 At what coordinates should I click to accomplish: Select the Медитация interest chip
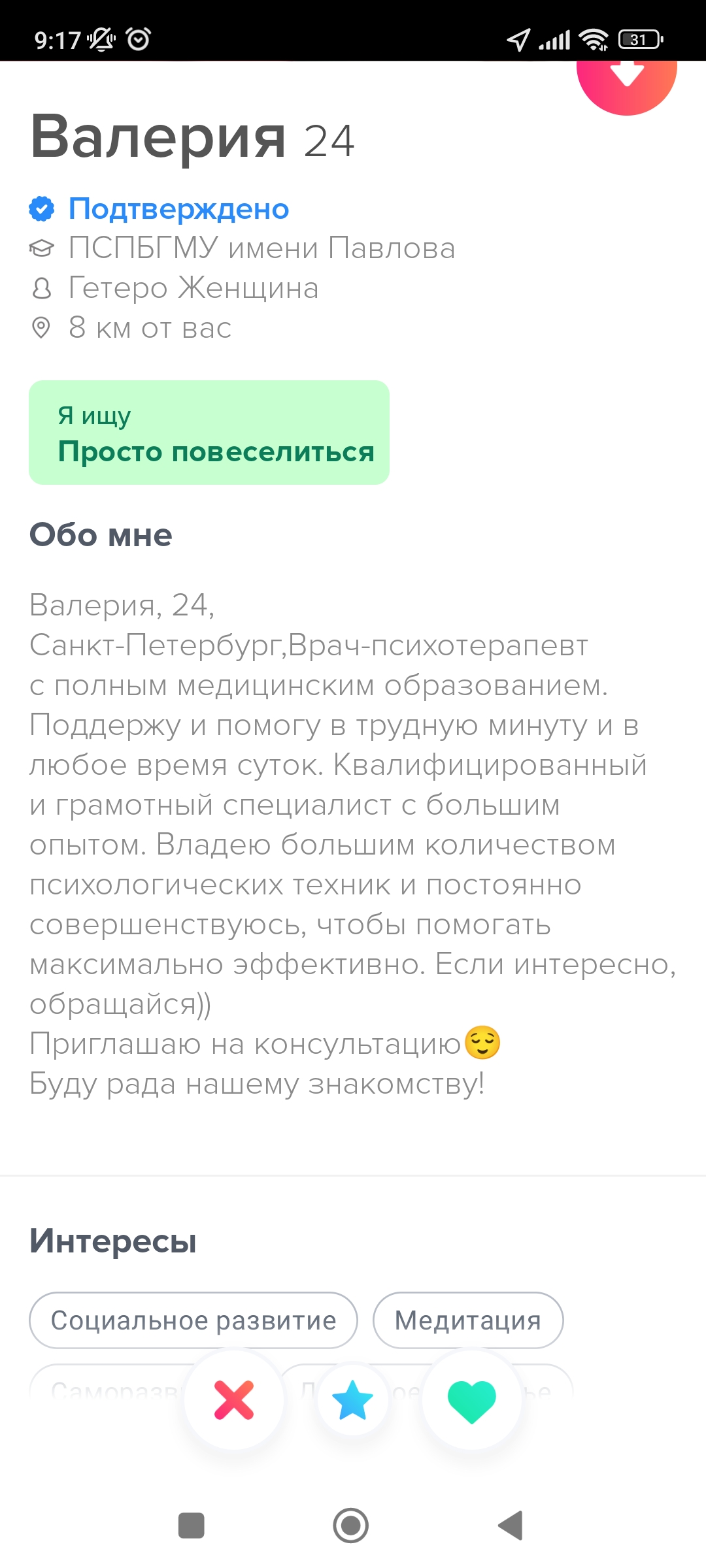coord(468,1320)
